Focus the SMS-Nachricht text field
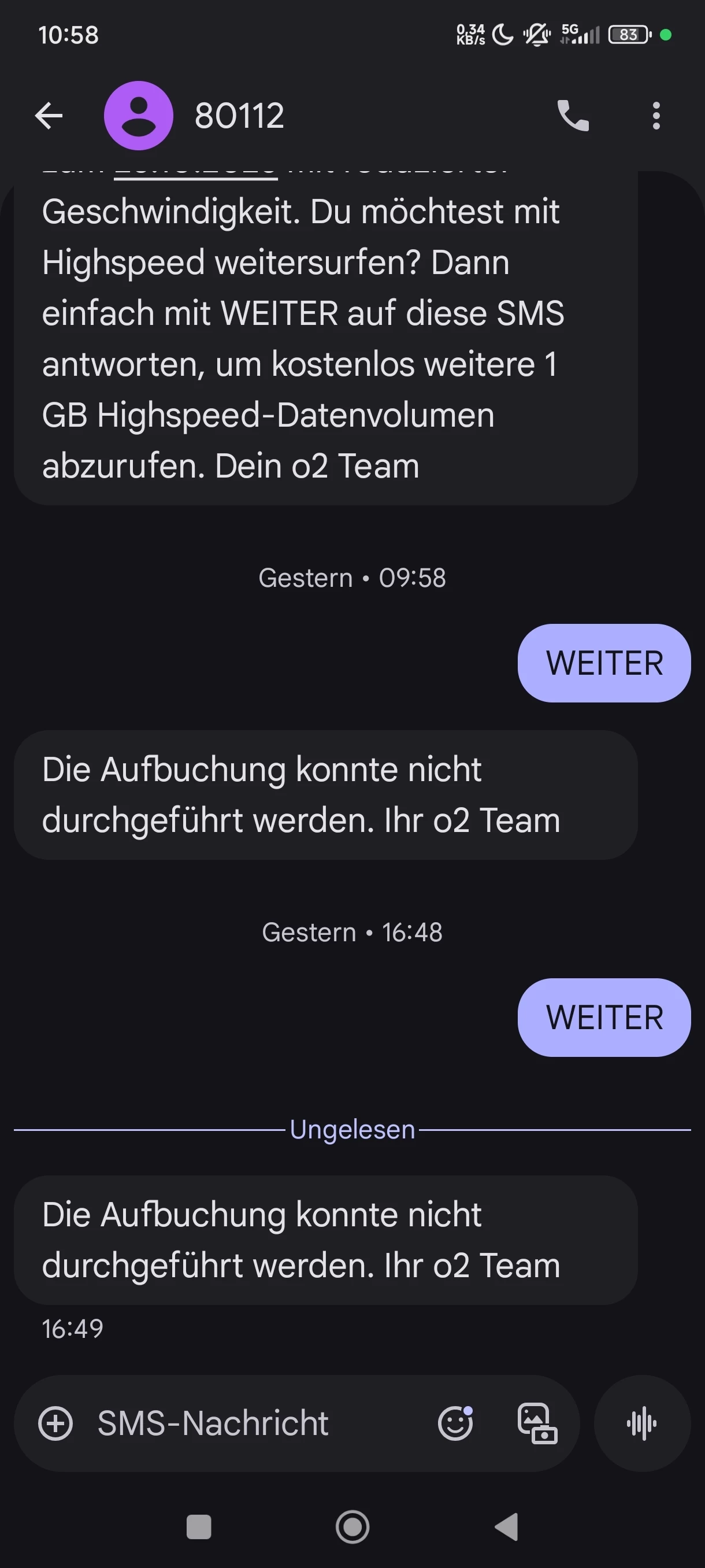705x1568 pixels. coord(243,1423)
